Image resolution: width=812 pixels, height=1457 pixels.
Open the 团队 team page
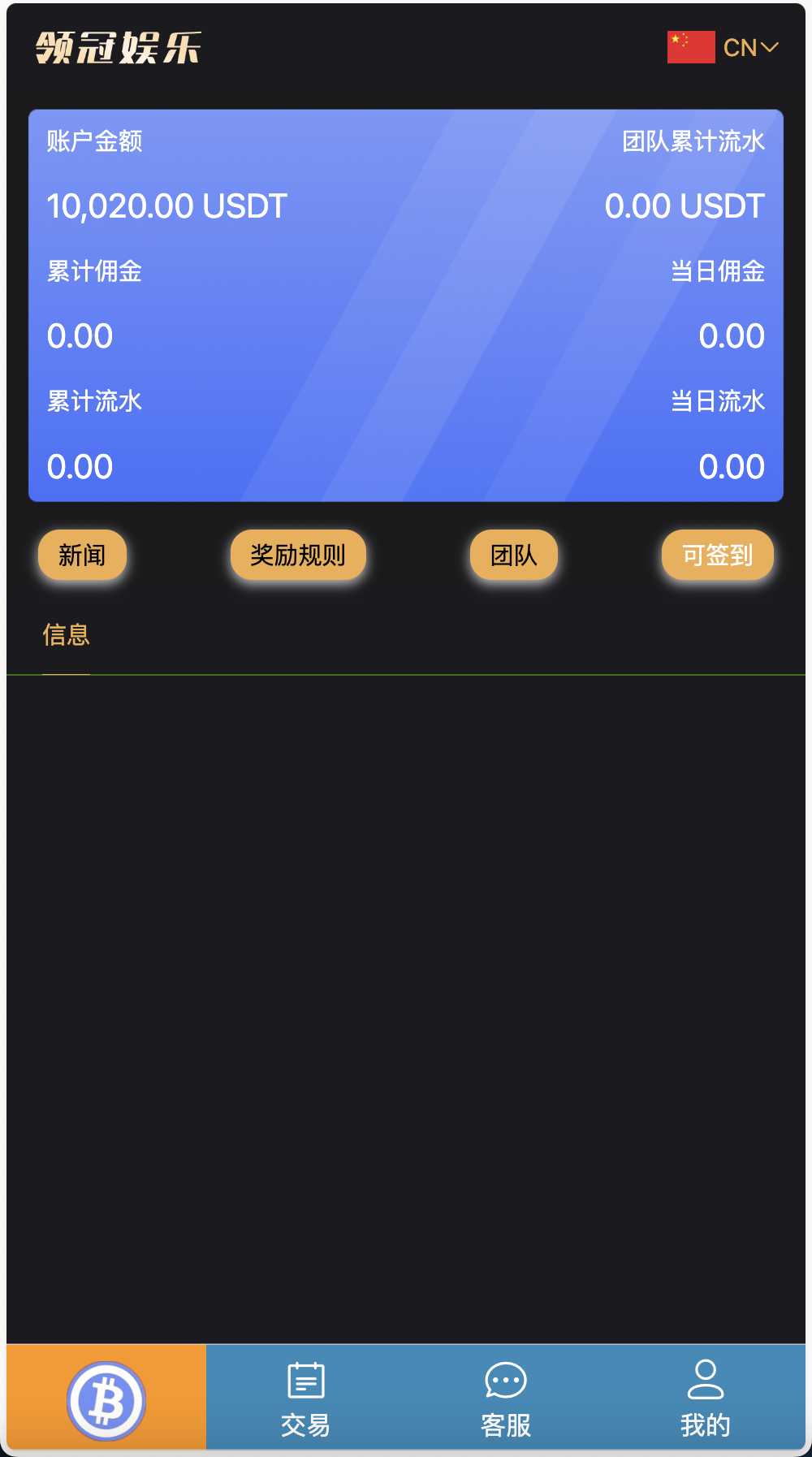[x=513, y=555]
